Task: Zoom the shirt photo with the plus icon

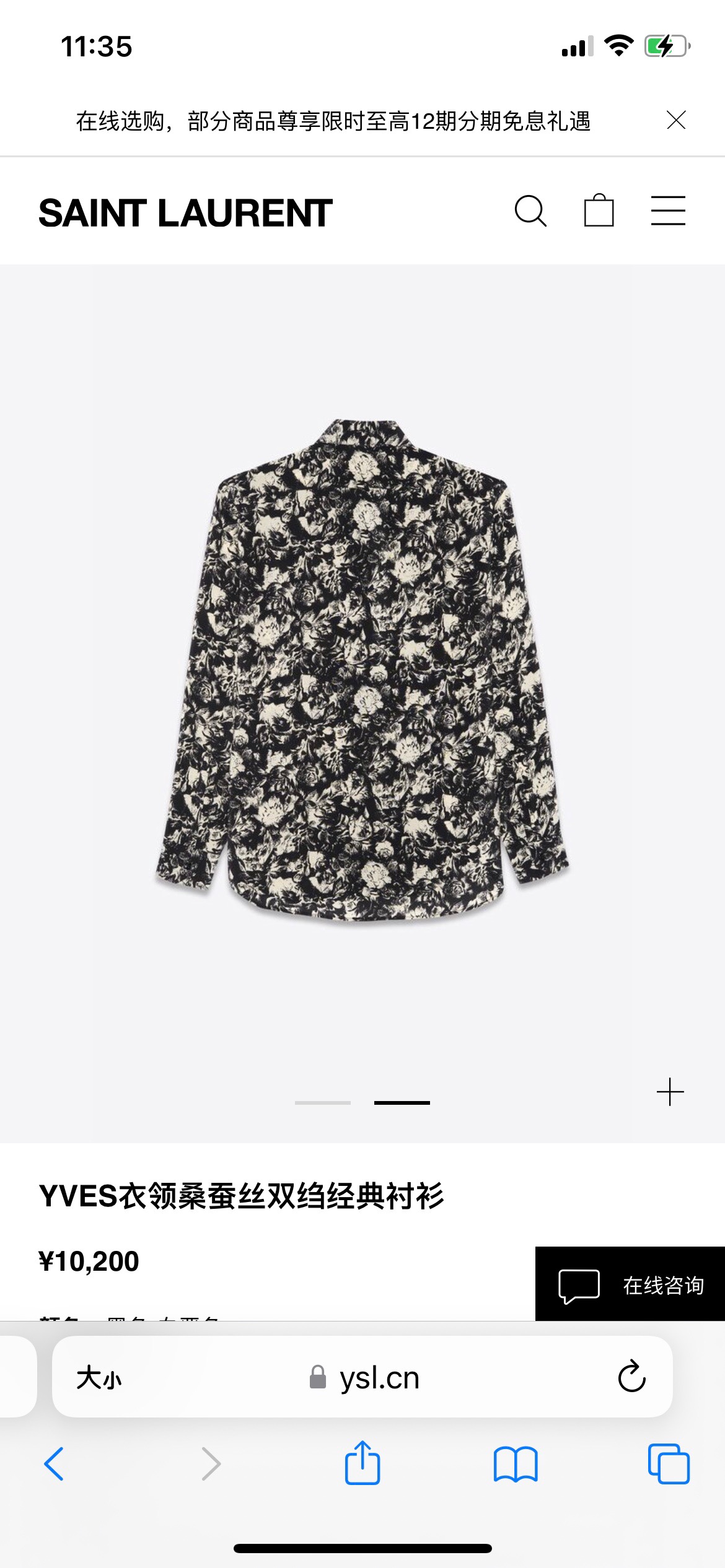Action: [x=670, y=1091]
